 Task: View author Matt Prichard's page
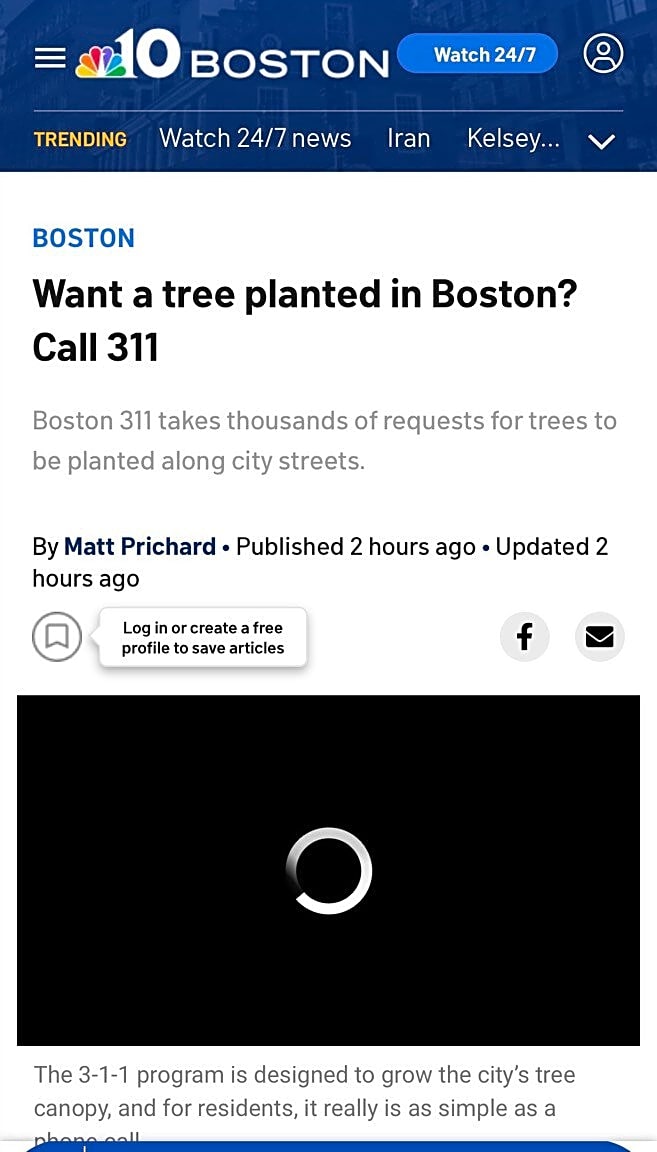pos(140,547)
